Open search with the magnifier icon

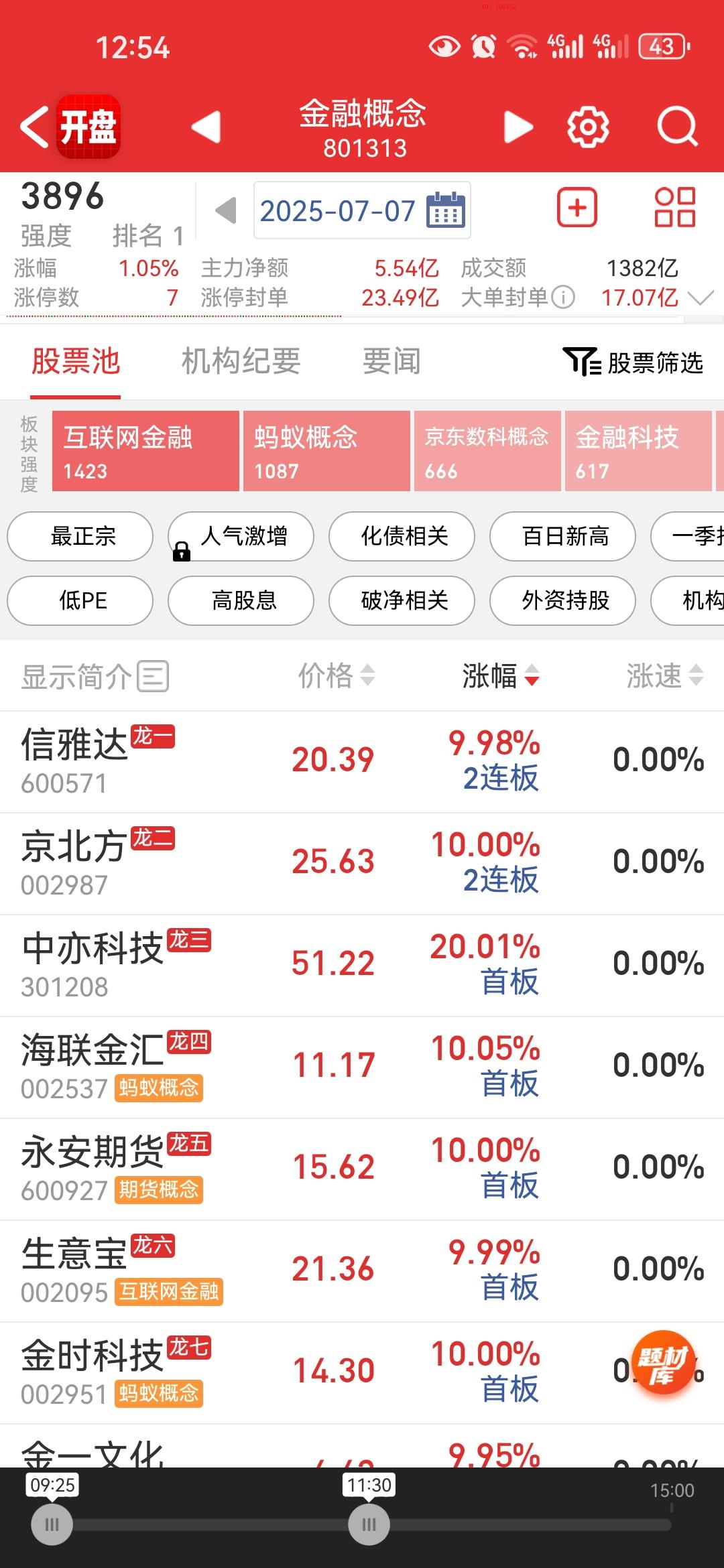click(677, 127)
